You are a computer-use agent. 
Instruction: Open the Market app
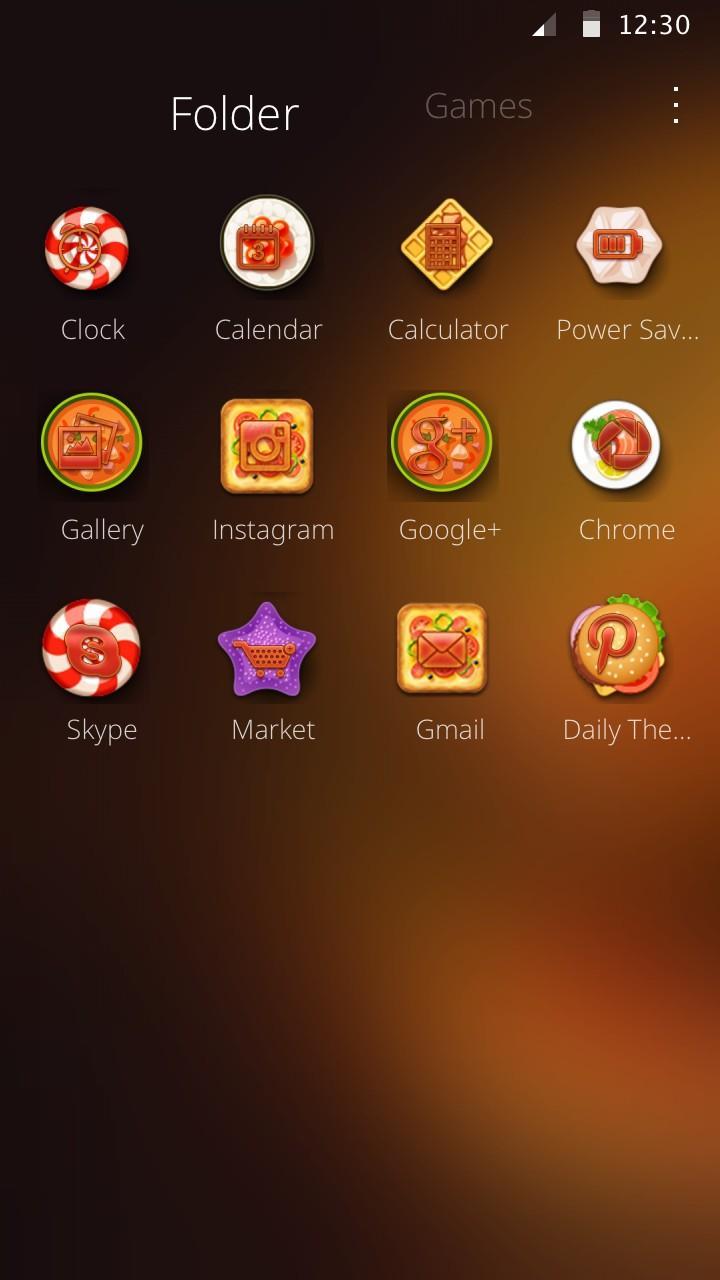tap(267, 650)
